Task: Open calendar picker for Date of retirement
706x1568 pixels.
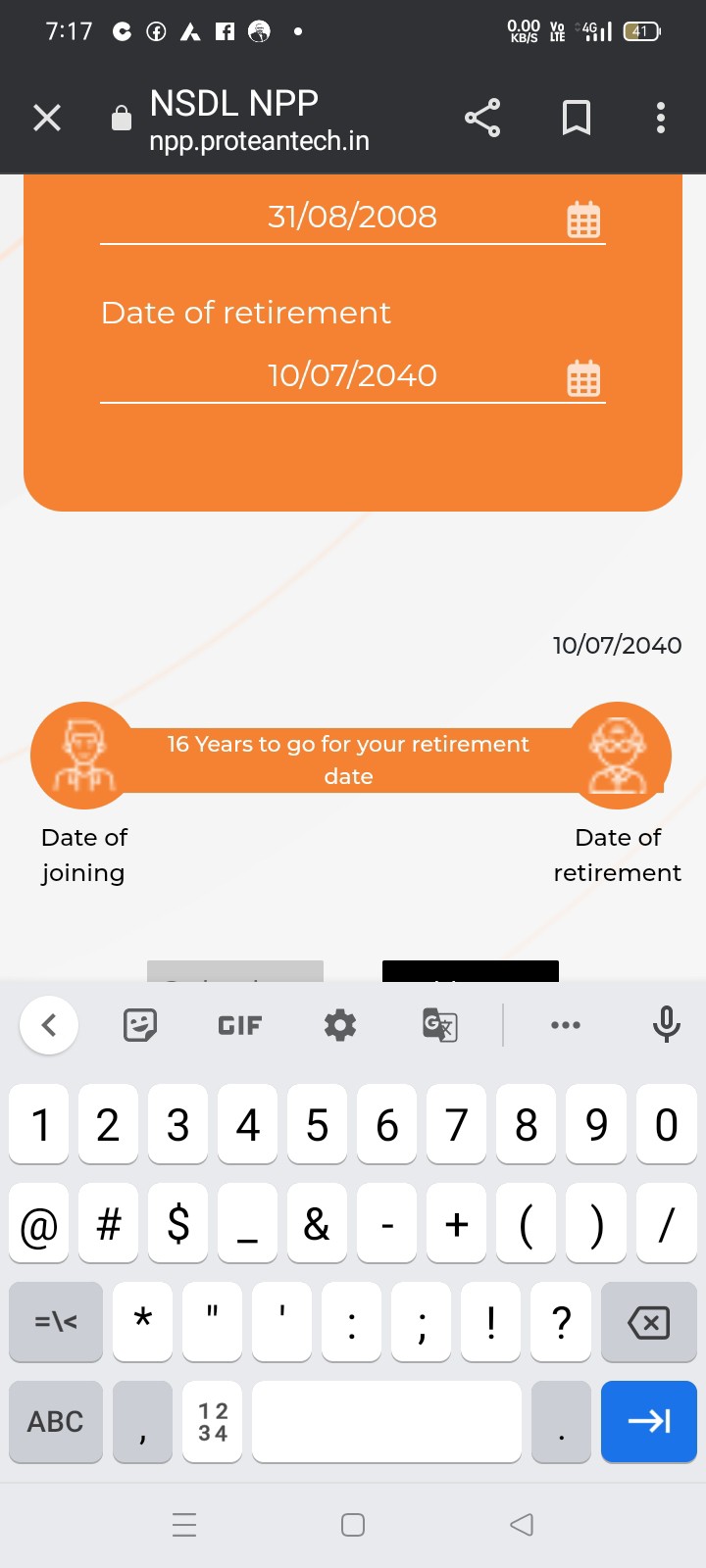Action: coord(583,378)
